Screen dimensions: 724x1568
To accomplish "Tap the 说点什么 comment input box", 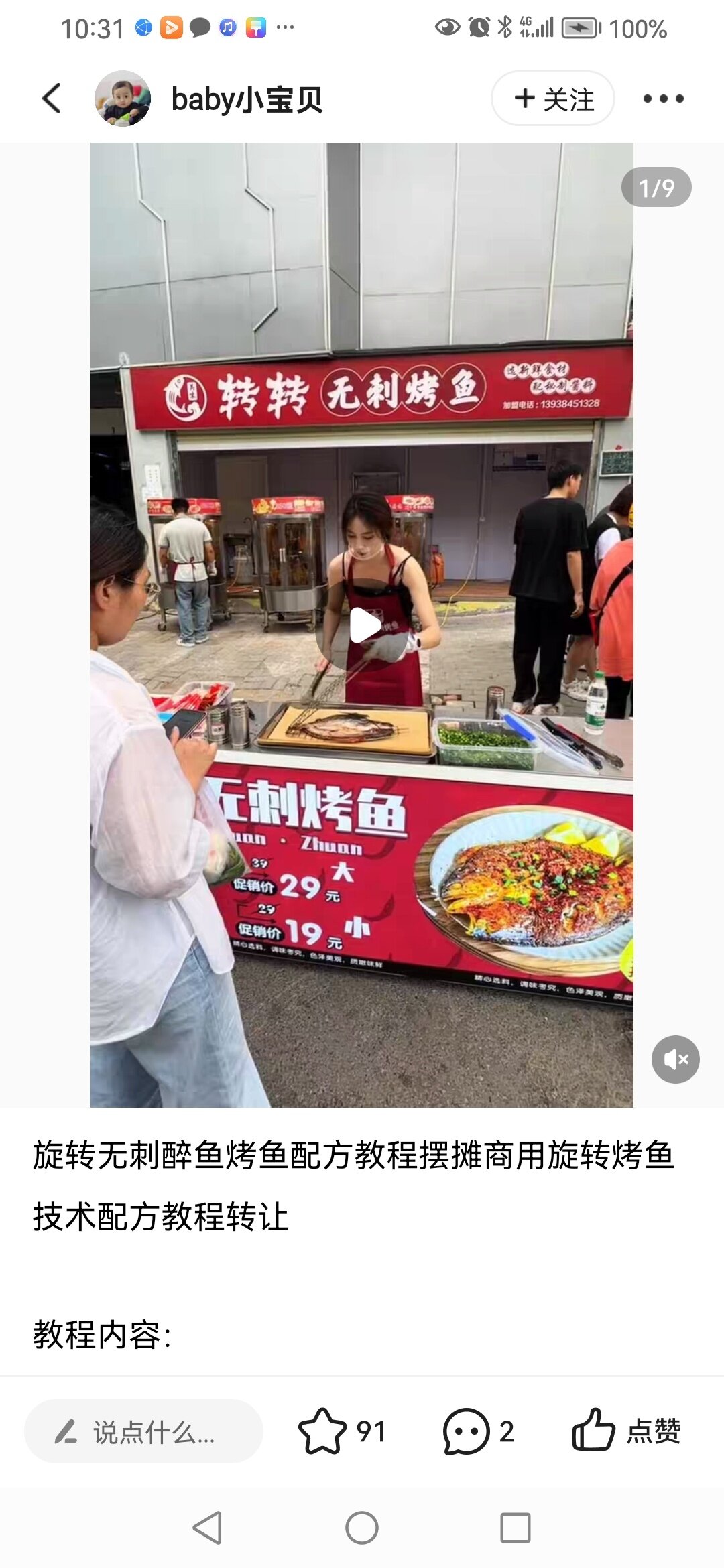I will [x=143, y=1432].
